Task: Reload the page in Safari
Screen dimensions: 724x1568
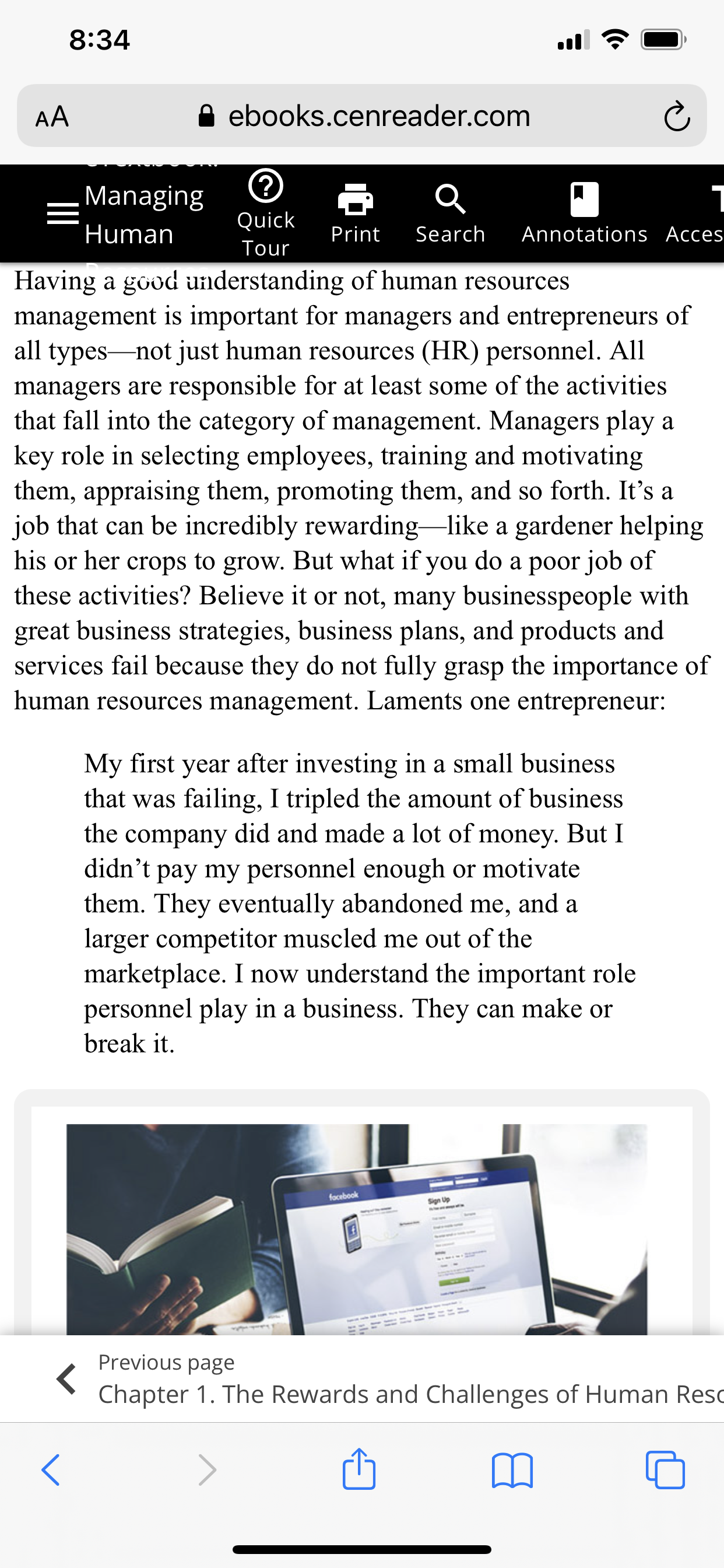Action: (677, 116)
